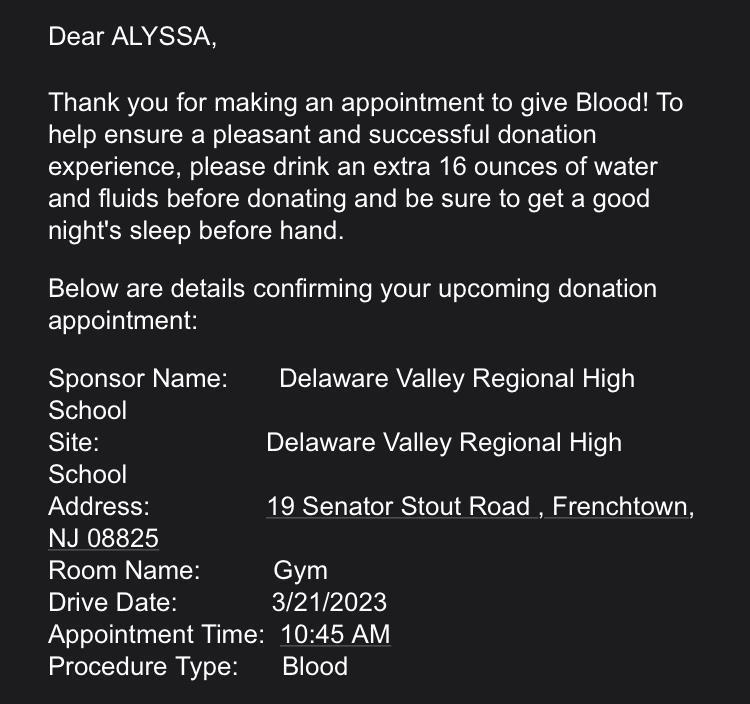Image resolution: width=750 pixels, height=704 pixels.
Task: Tap the 10:45 AM appointment time link
Action: (336, 635)
